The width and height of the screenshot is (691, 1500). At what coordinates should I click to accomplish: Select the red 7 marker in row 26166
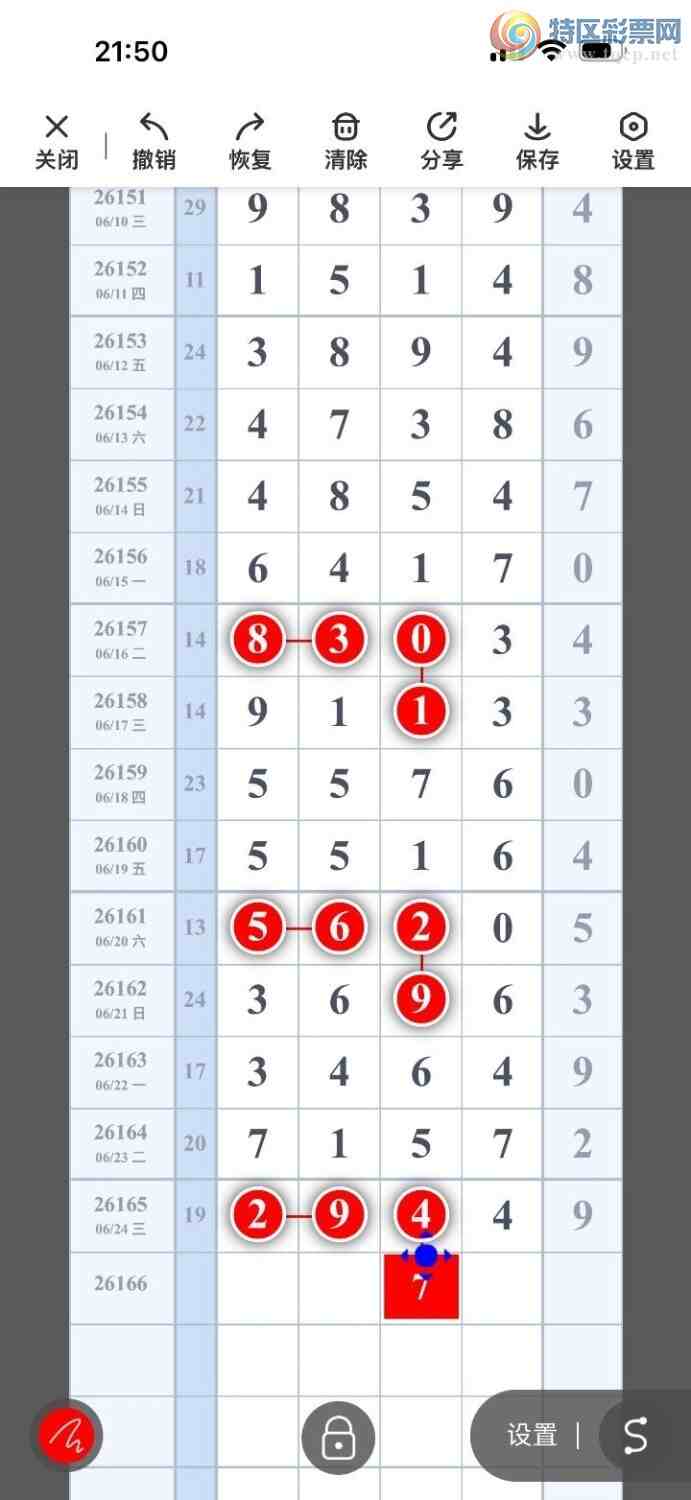(x=421, y=1287)
